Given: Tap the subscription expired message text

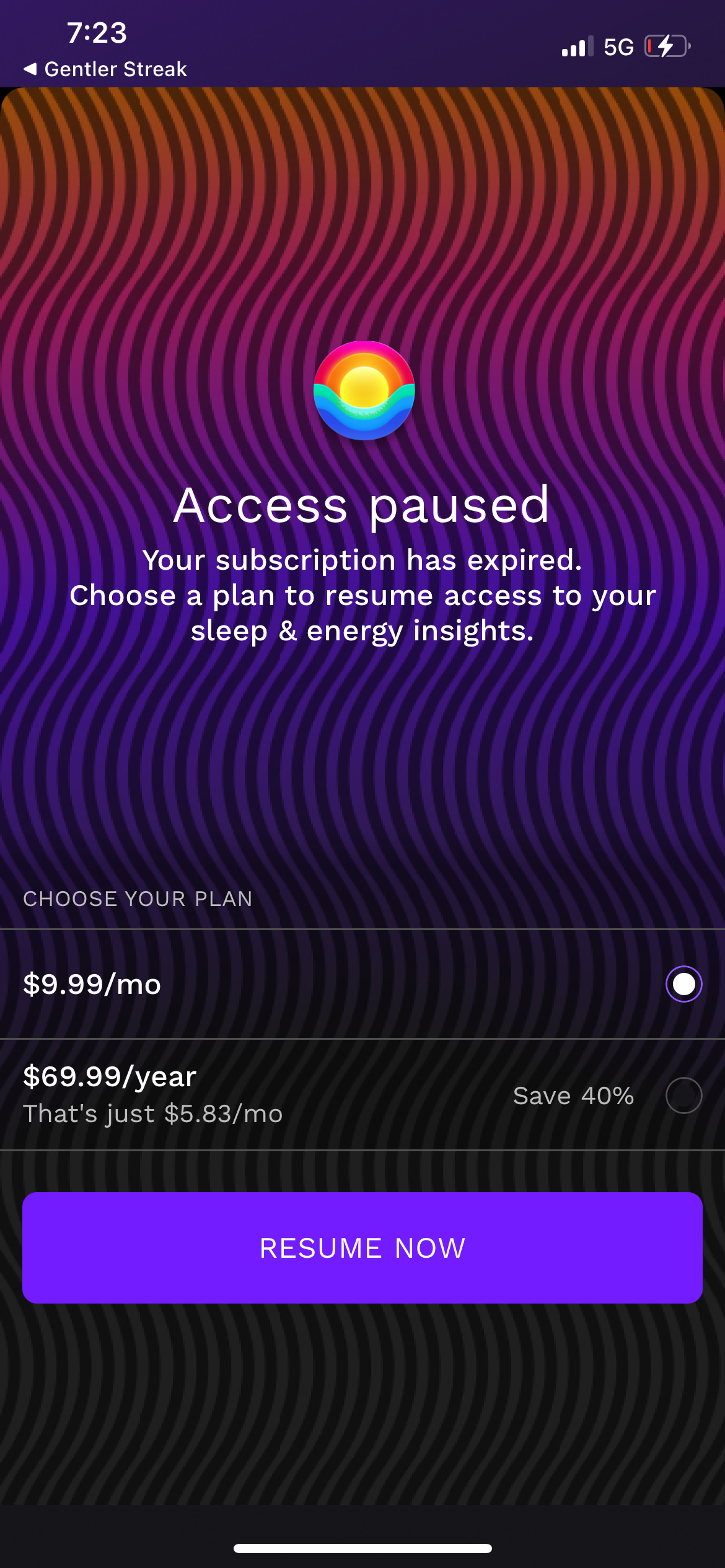Looking at the screenshot, I should pyautogui.click(x=362, y=596).
